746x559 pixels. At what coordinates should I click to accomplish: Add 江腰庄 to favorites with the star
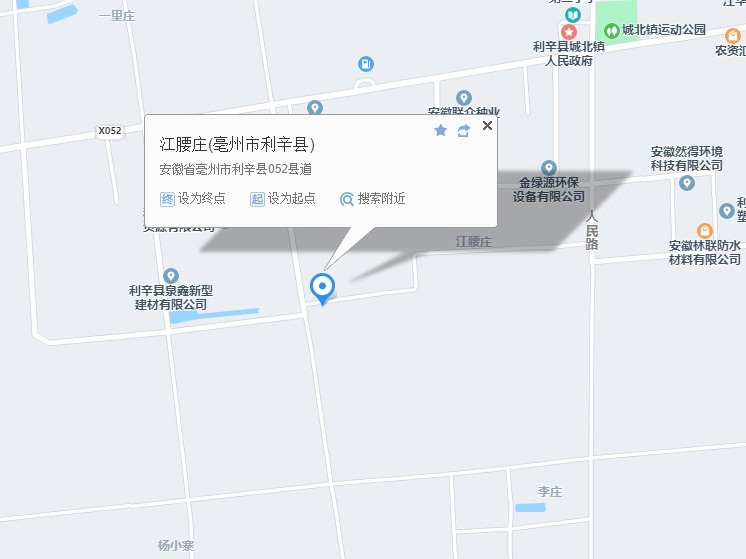click(440, 131)
